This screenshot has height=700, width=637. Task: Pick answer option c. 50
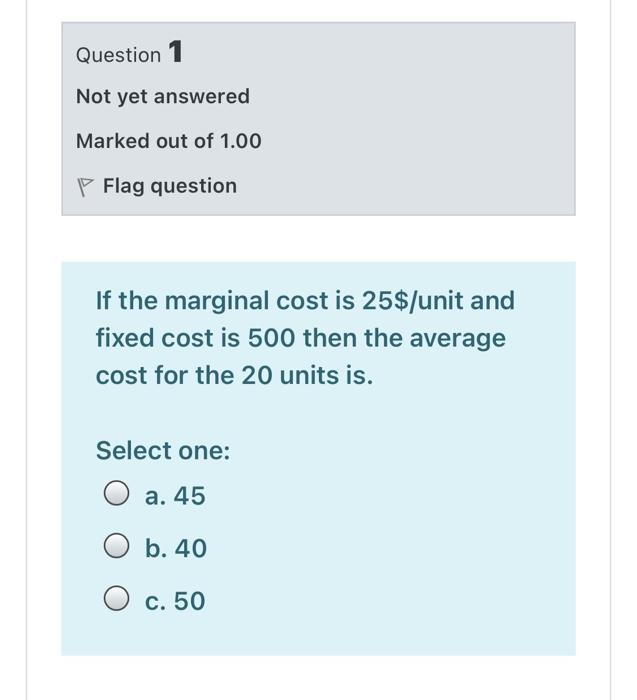tap(116, 601)
